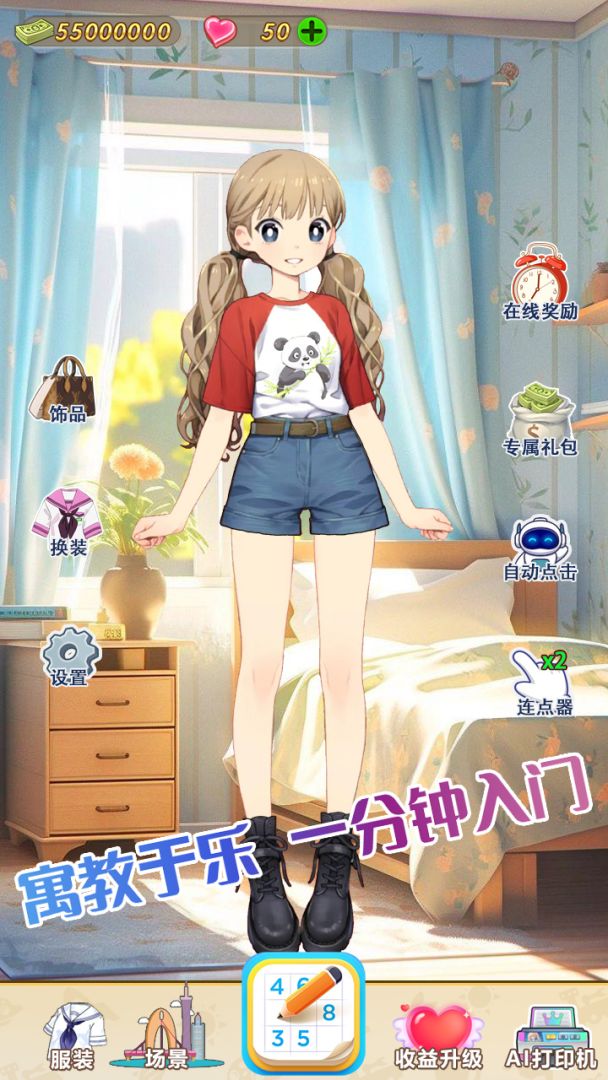Switch to the 场景 scene tab

coord(165,1030)
